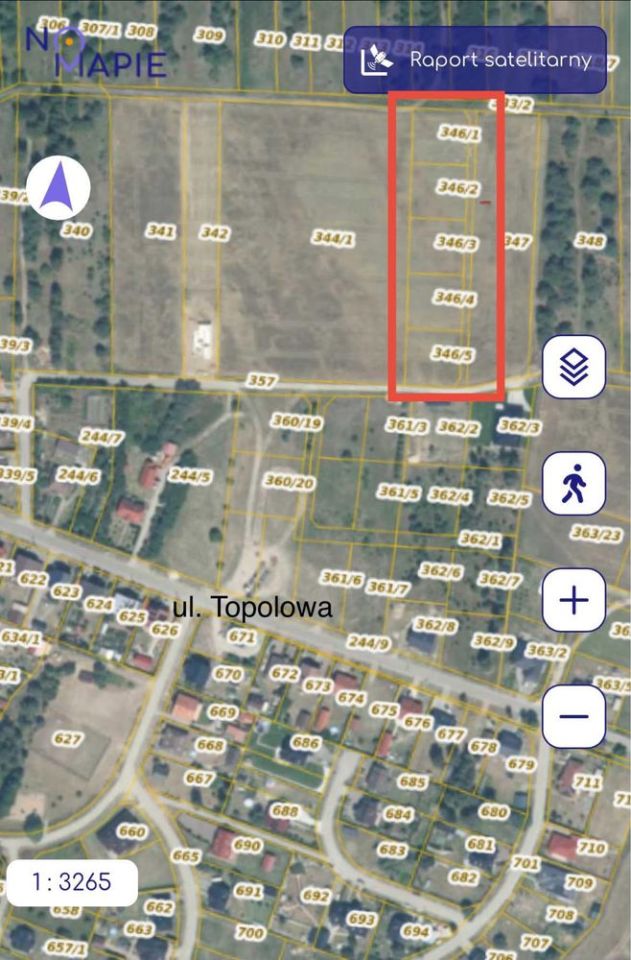Screen dimensions: 631x960
Task: Tap the compass north arrow button
Action: coord(58,187)
